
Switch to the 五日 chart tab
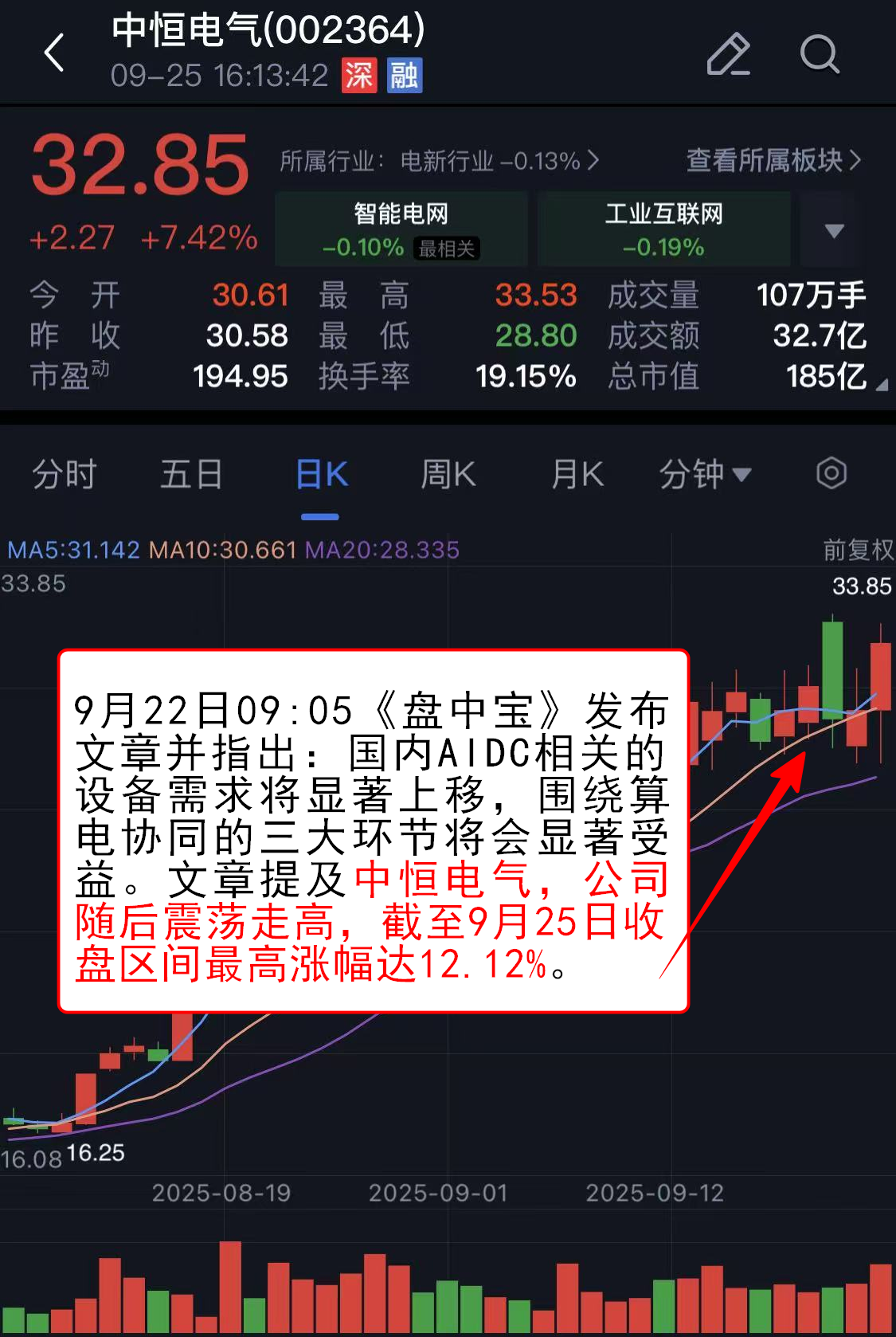tap(191, 475)
